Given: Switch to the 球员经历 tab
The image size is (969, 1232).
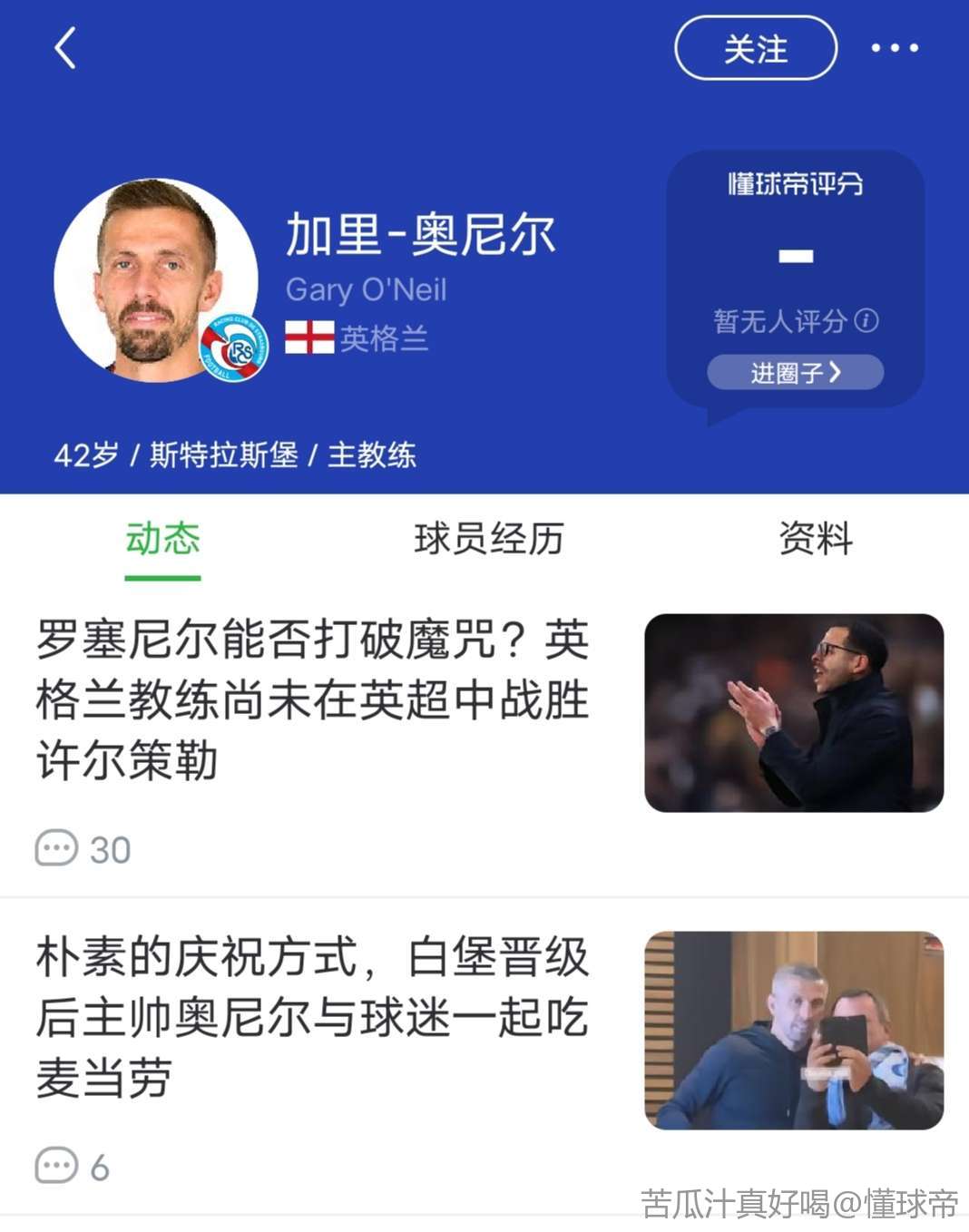Looking at the screenshot, I should (488, 539).
